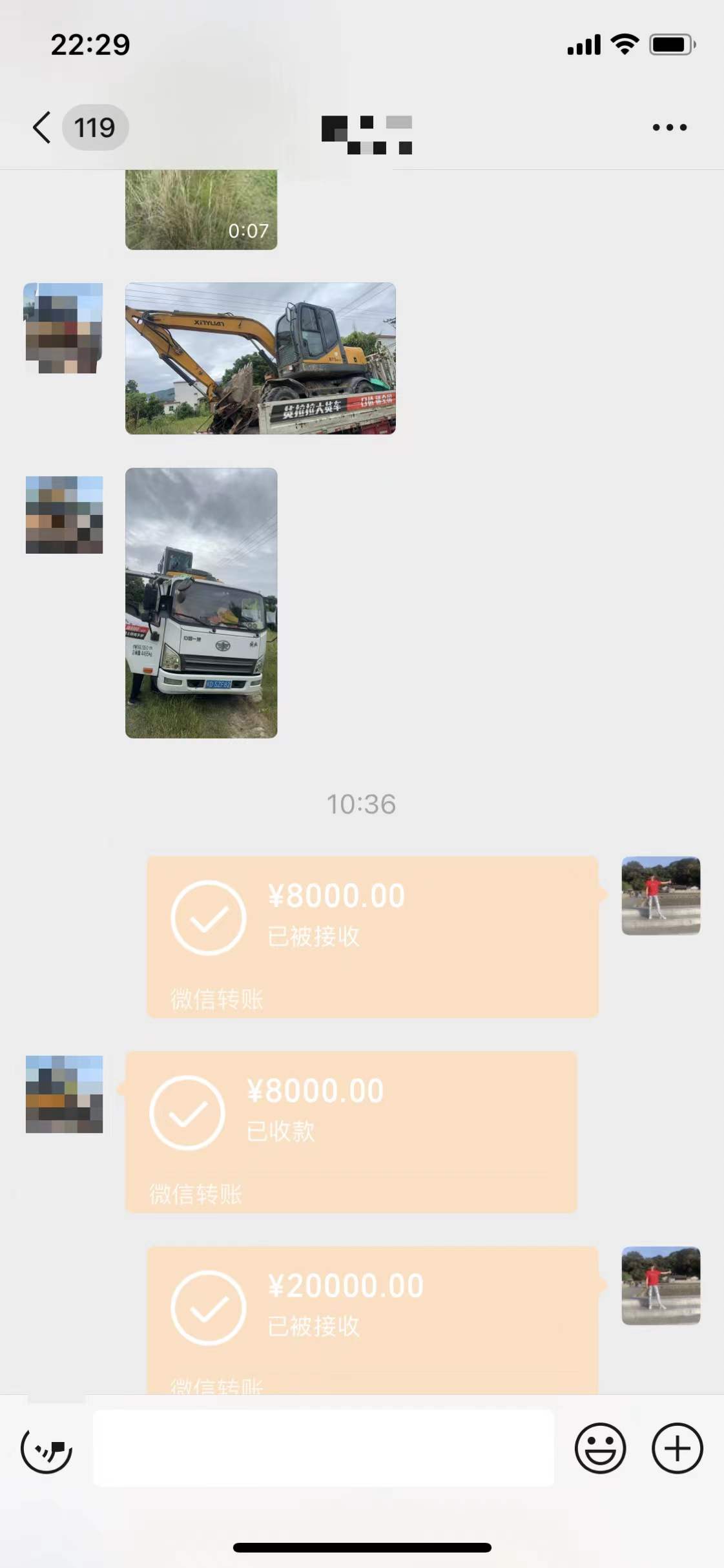Open the three-dot chat info menu

669,127
